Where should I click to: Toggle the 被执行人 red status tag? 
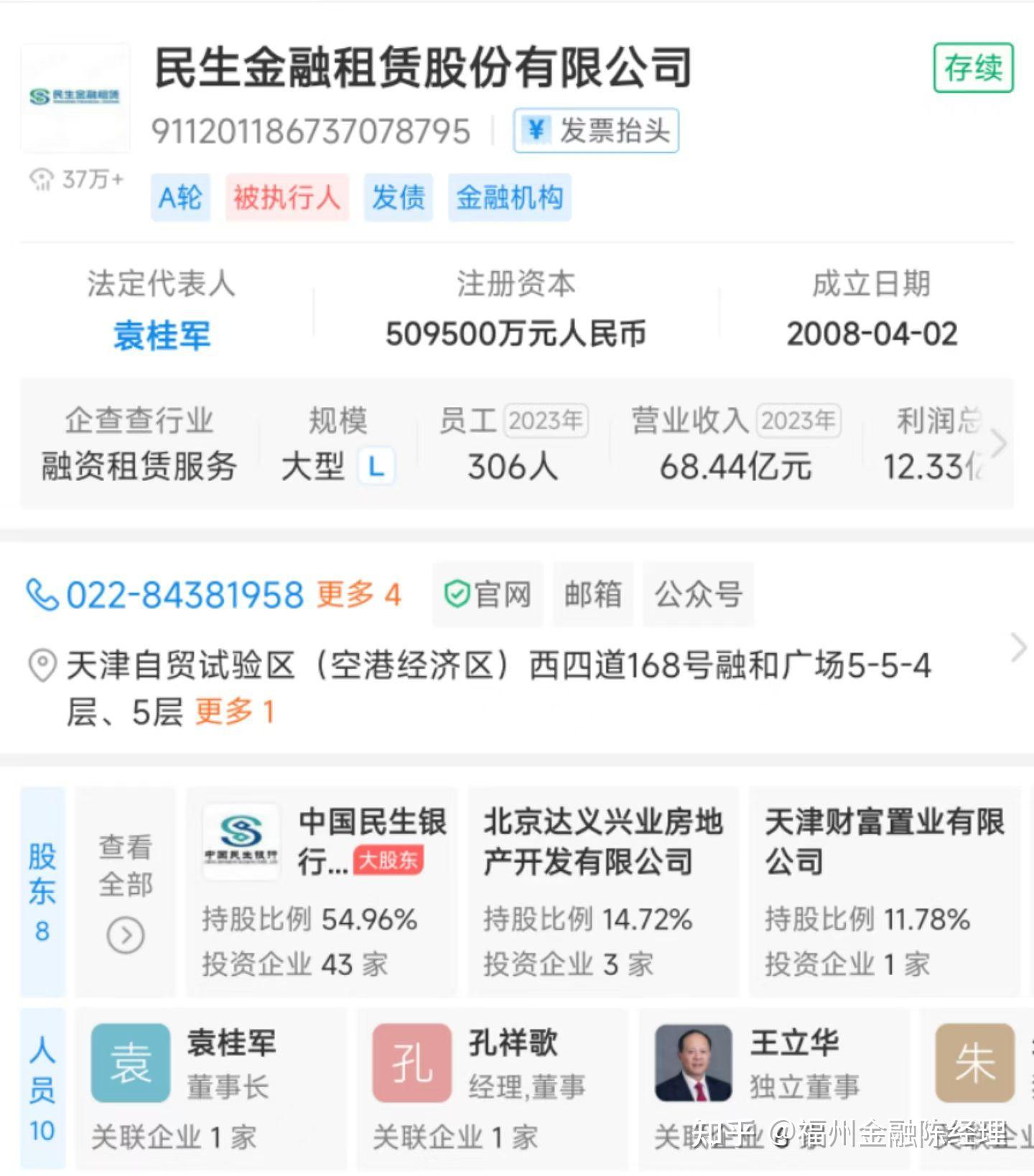pyautogui.click(x=286, y=197)
